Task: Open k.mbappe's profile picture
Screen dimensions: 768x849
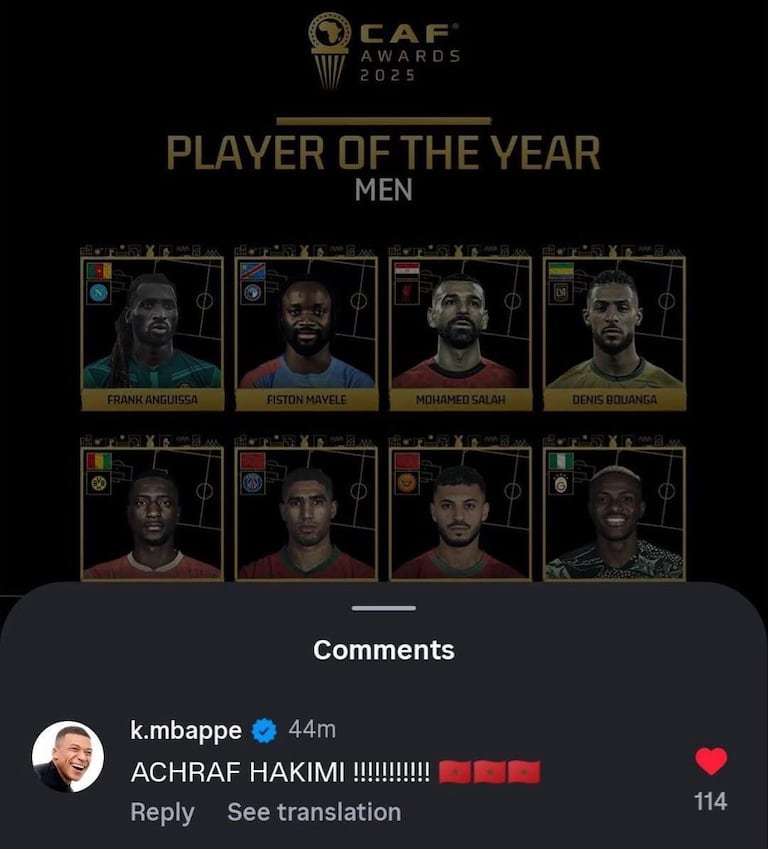Action: point(68,757)
